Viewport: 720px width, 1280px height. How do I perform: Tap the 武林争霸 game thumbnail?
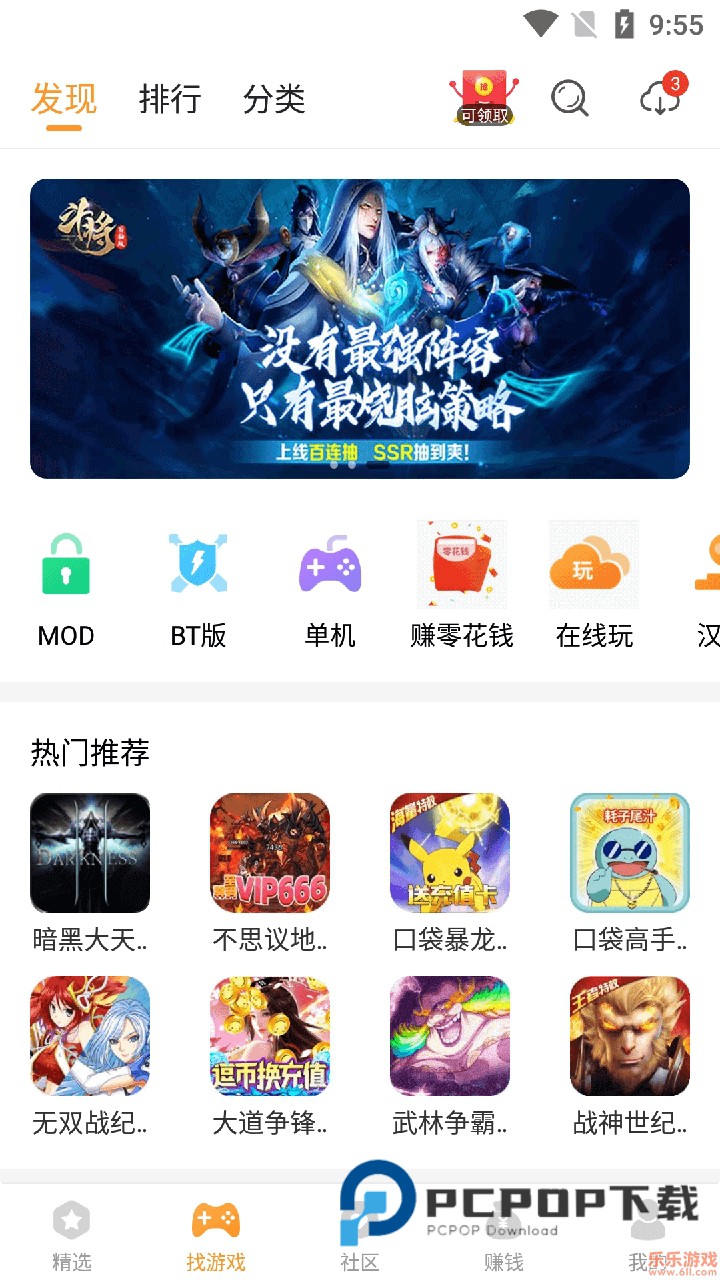[449, 1036]
